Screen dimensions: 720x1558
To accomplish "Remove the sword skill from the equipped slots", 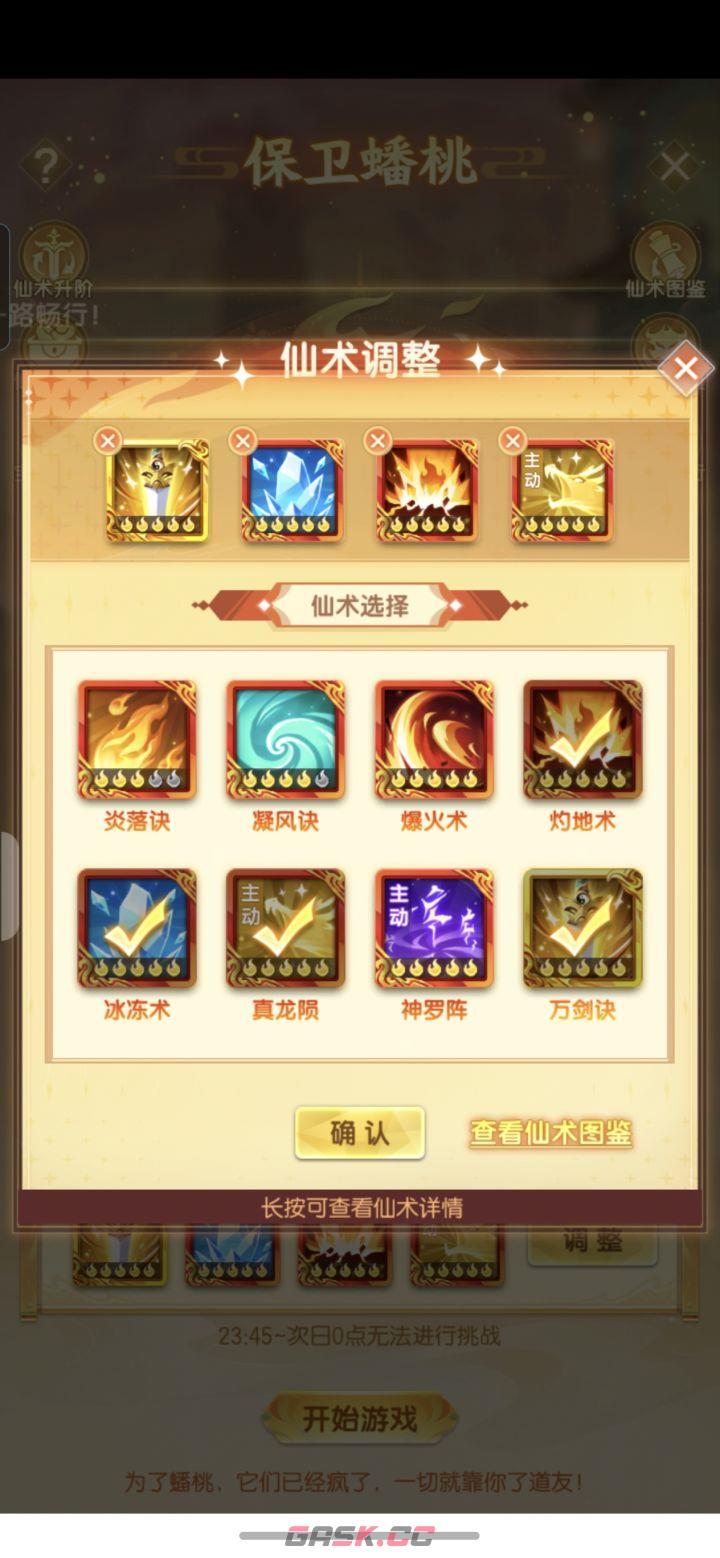I will coord(109,441).
